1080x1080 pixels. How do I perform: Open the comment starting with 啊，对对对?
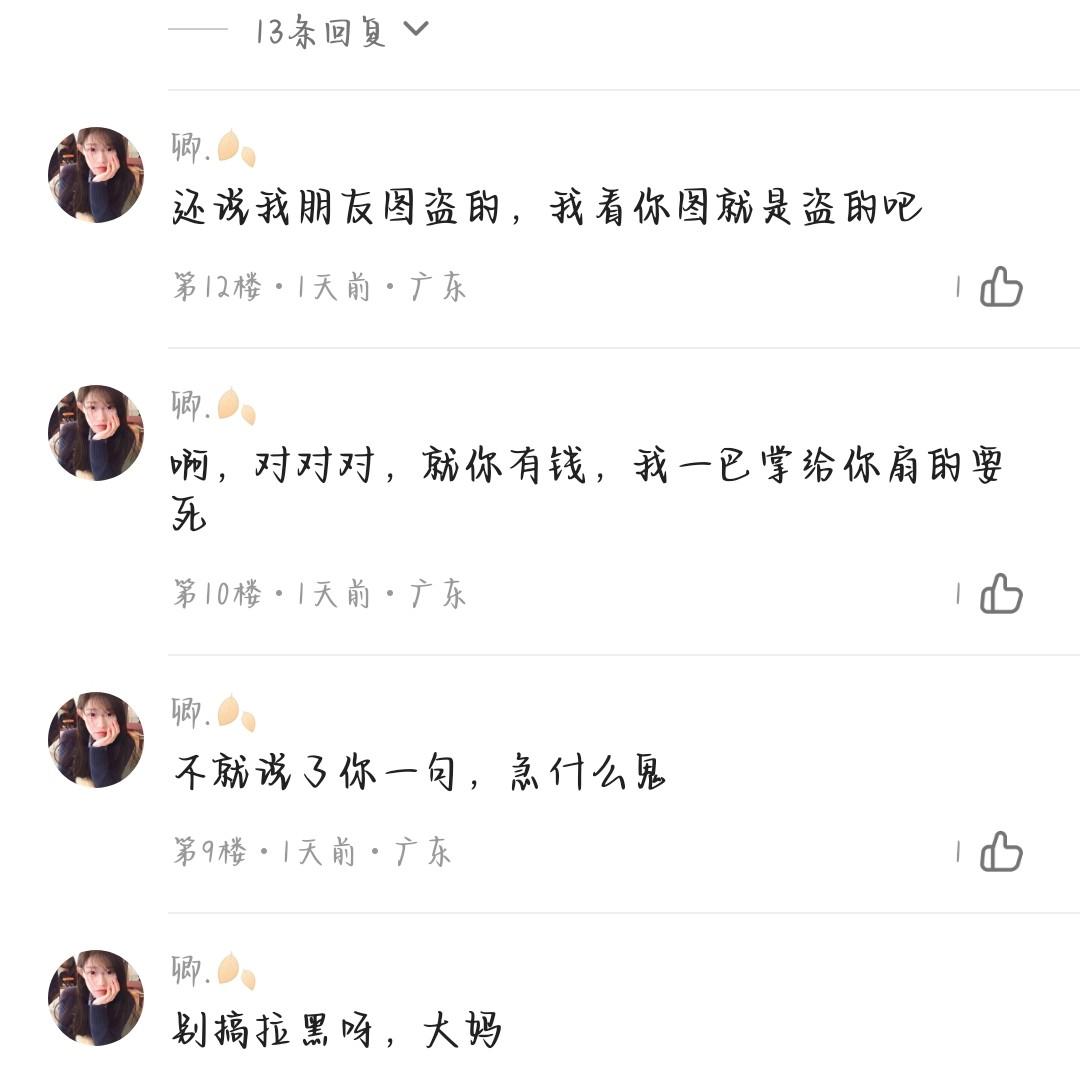(x=586, y=467)
